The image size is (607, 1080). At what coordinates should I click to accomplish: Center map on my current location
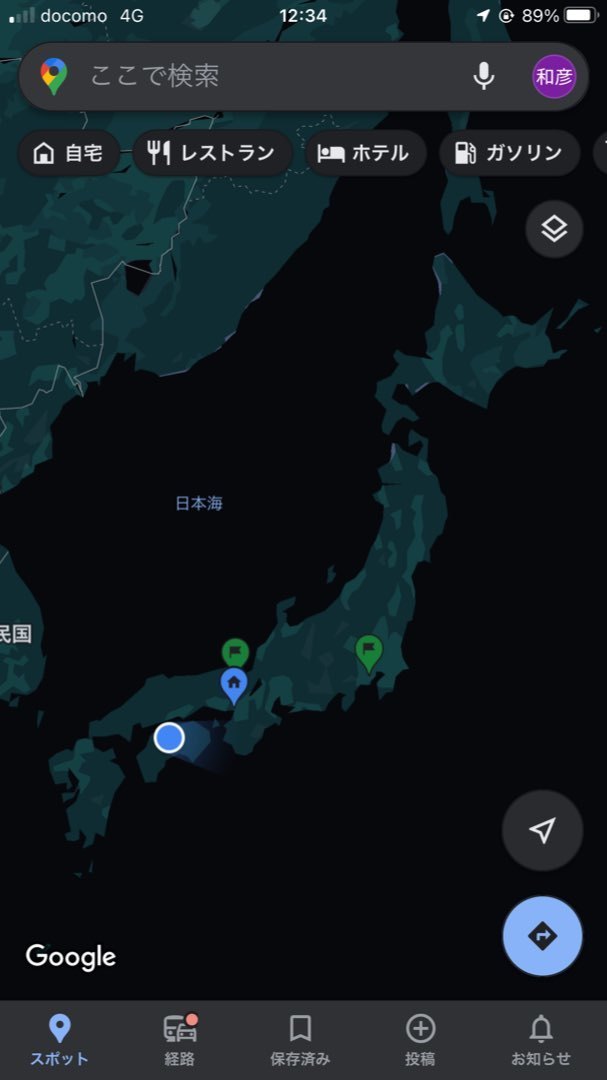coord(542,830)
